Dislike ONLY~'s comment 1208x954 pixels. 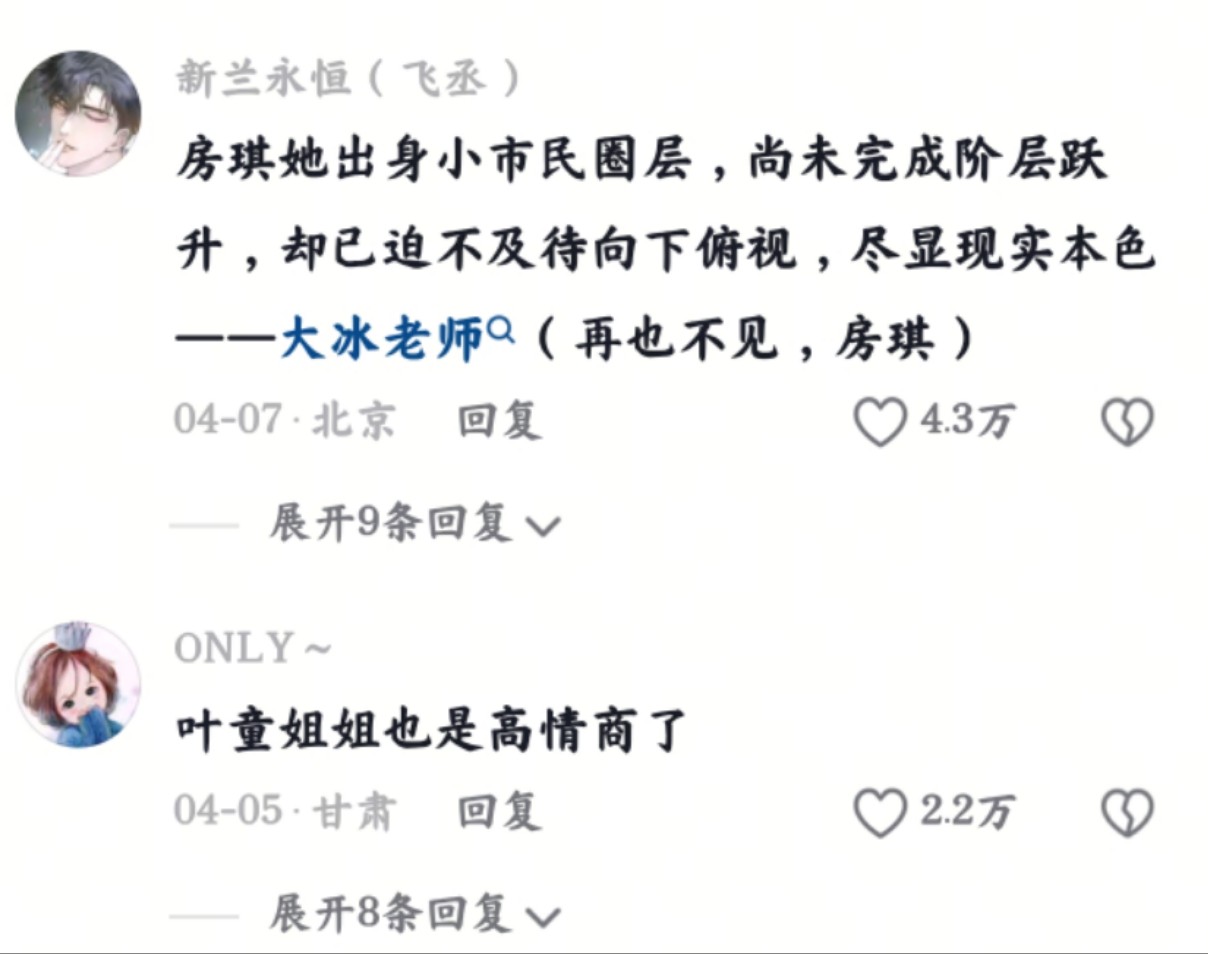tap(1127, 812)
